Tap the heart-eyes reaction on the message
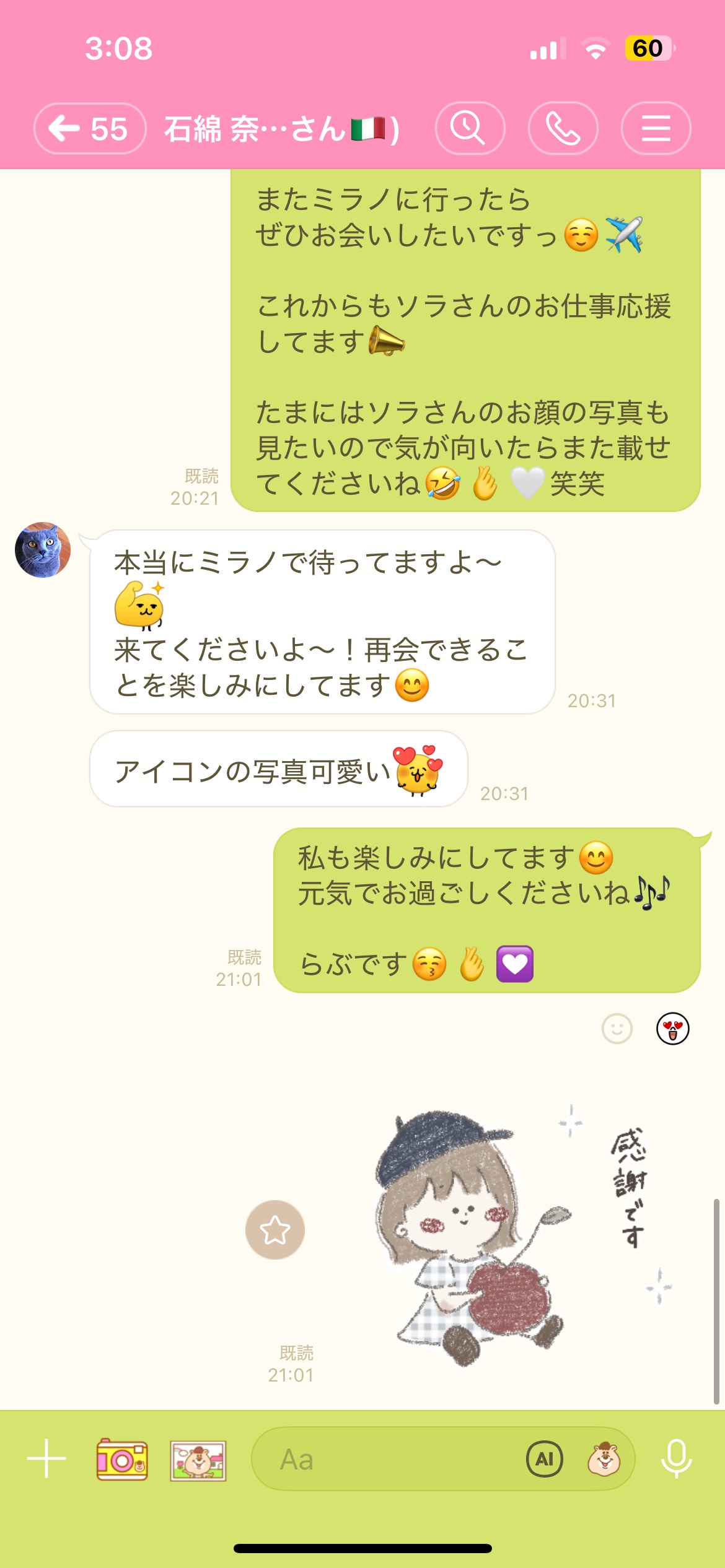Viewport: 725px width, 1568px height. tap(672, 1029)
